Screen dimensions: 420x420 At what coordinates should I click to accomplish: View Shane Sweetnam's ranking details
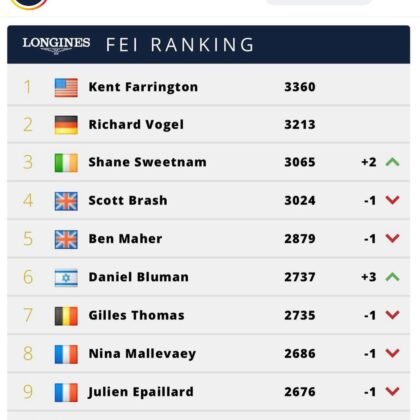coord(209,162)
